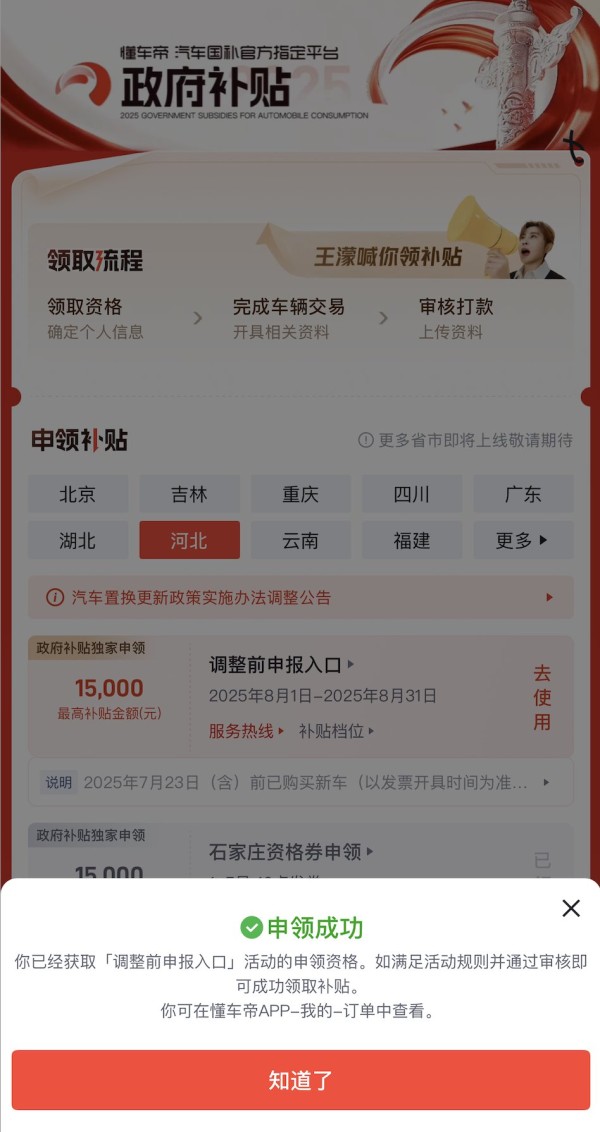
Task: Select the 河北 province chip
Action: pos(189,540)
